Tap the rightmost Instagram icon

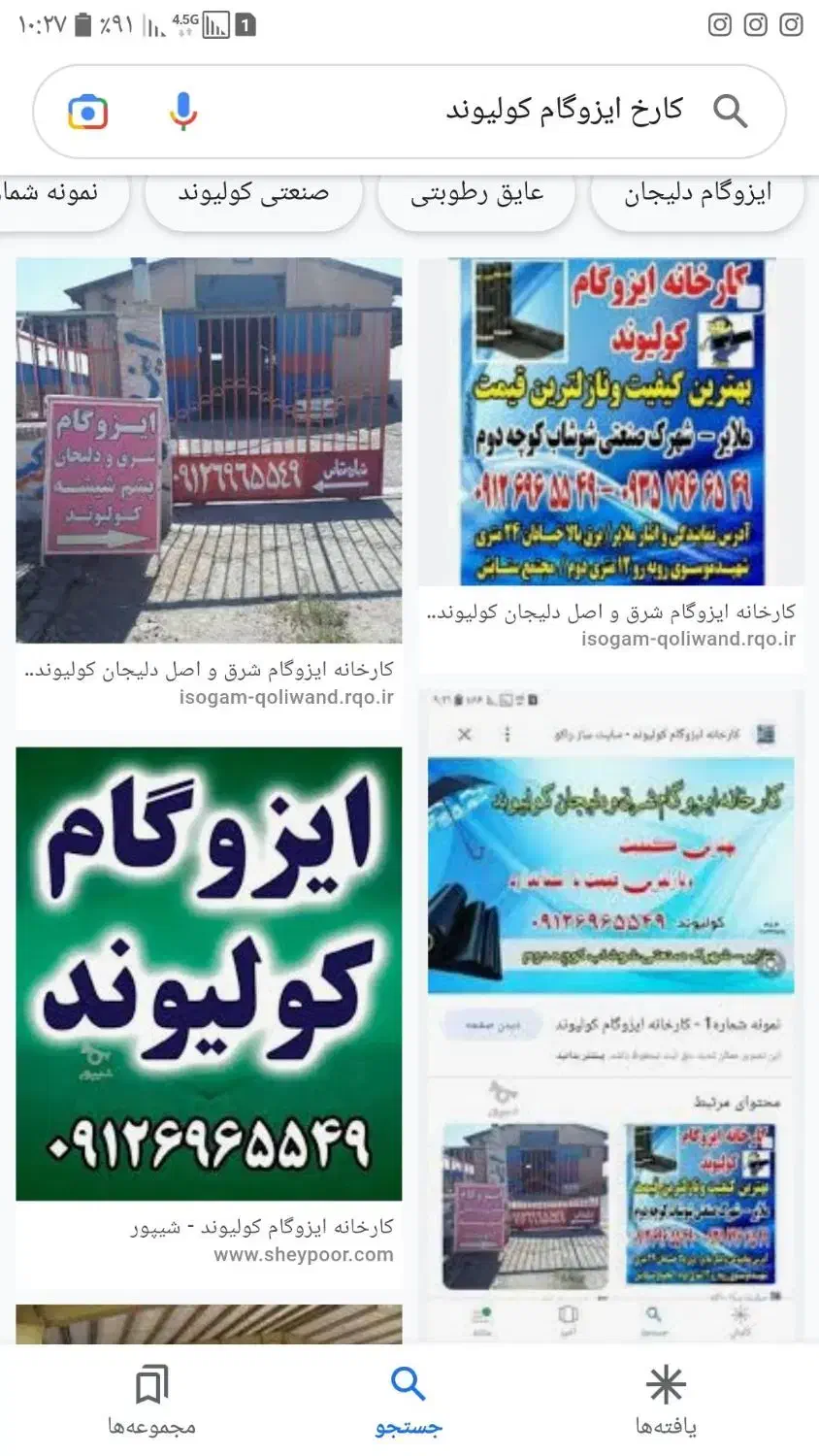pos(794,23)
